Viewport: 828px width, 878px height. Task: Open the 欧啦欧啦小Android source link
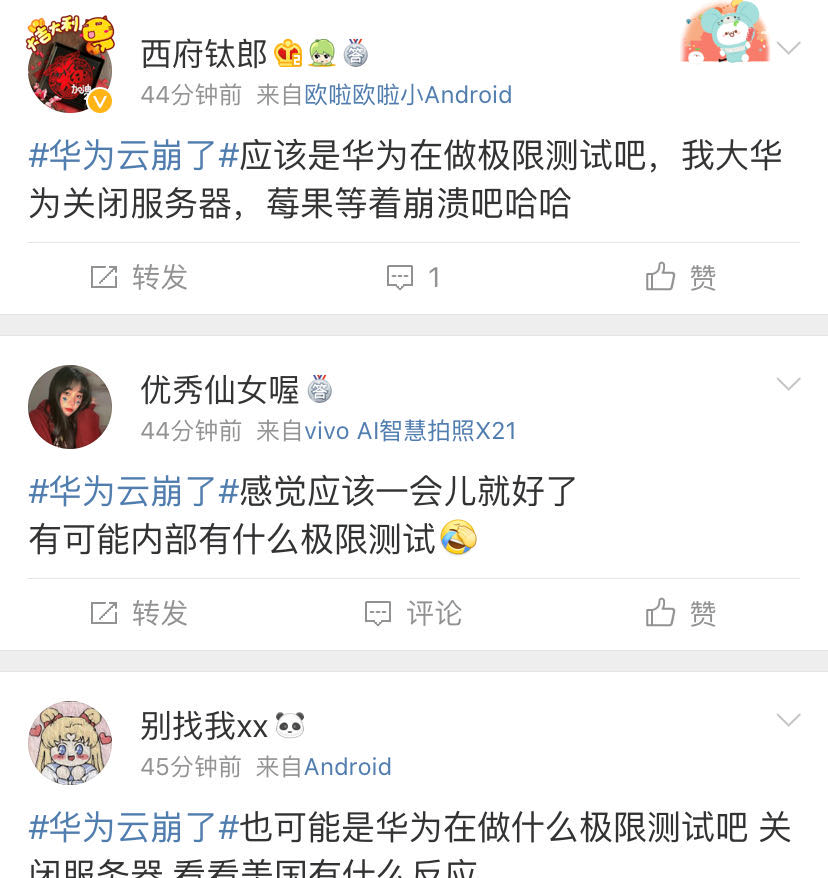(408, 95)
